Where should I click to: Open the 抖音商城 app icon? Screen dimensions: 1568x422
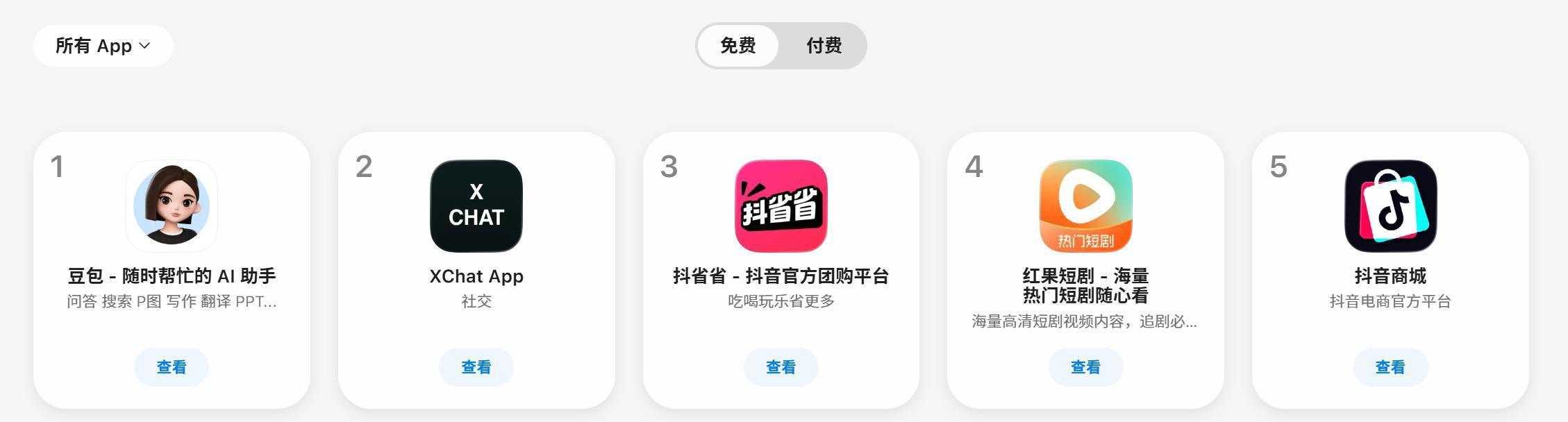click(x=1390, y=206)
